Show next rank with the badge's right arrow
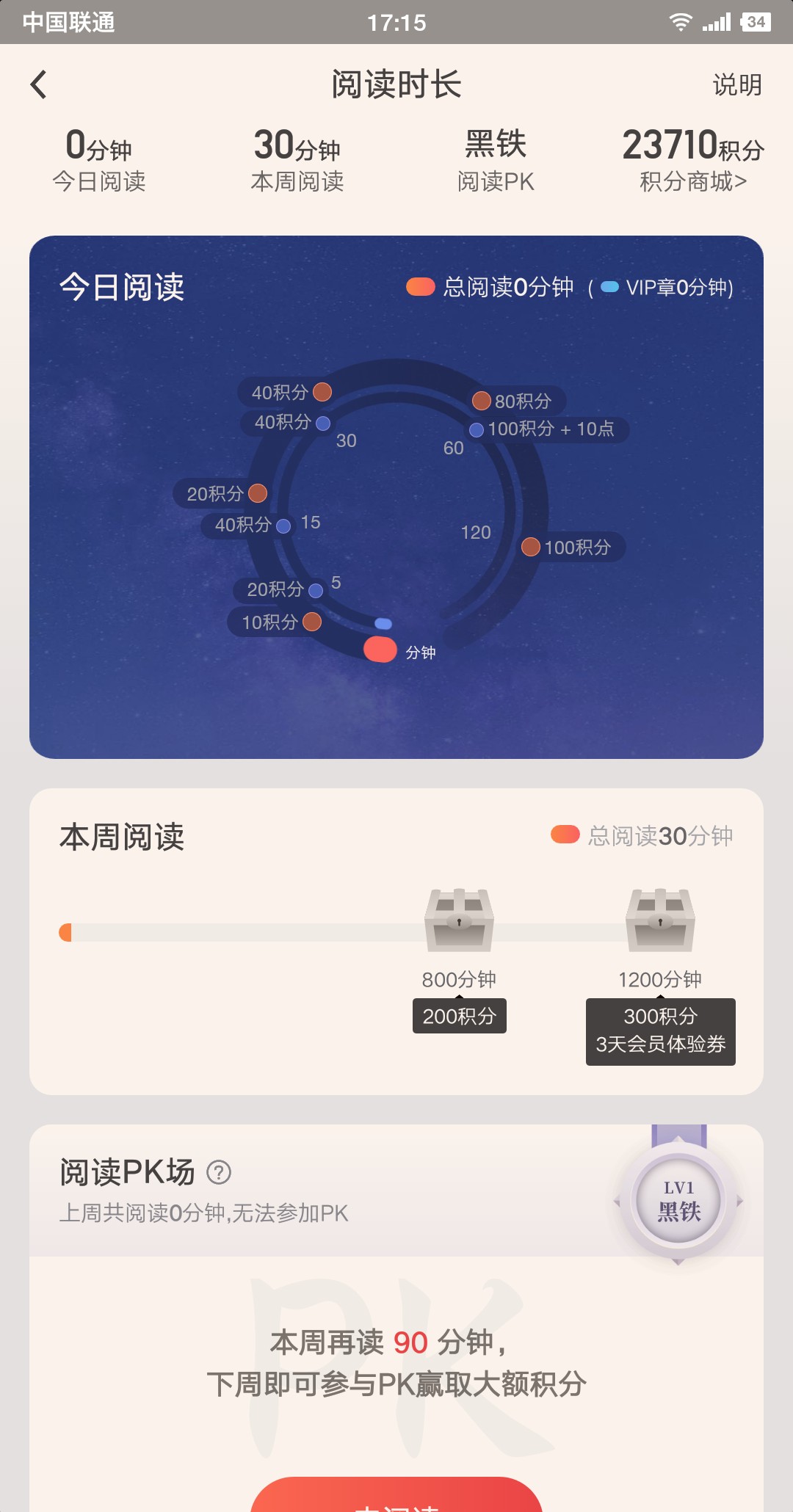 739,1202
